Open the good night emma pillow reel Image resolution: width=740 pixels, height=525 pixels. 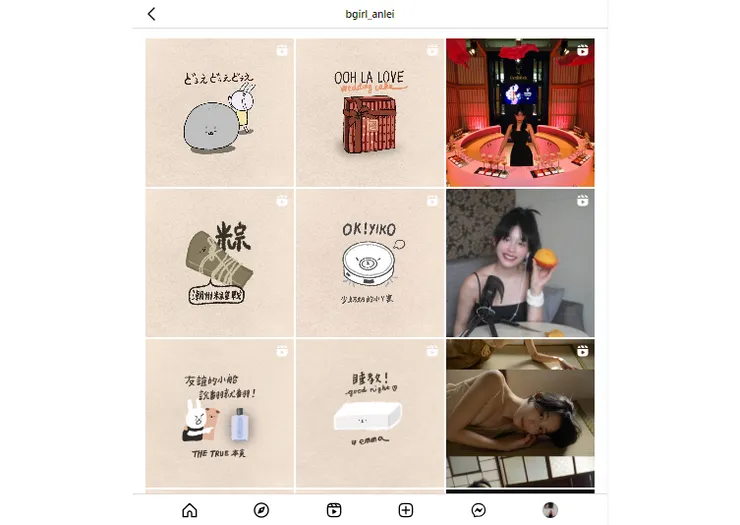click(370, 413)
